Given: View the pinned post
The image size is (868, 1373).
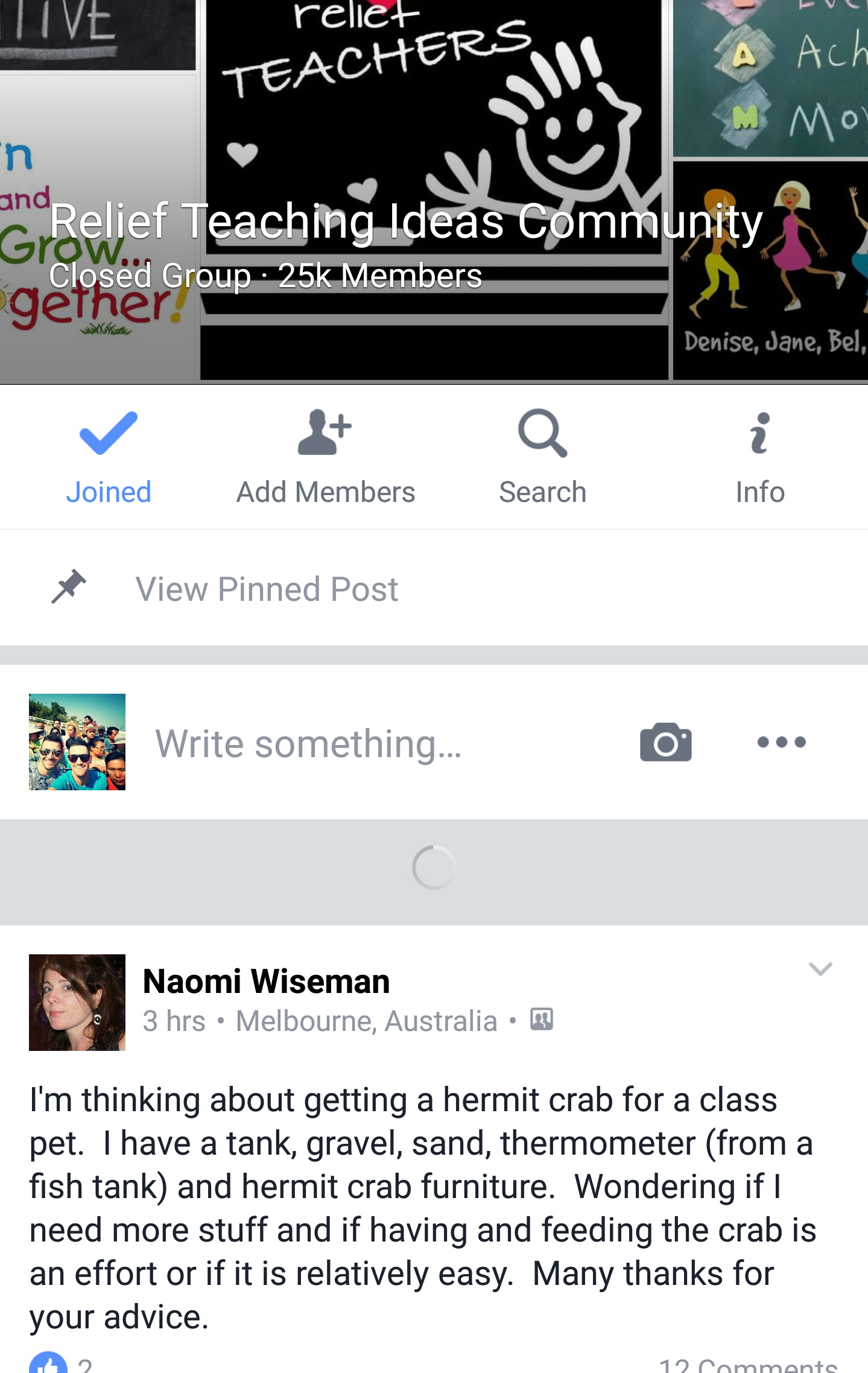Looking at the screenshot, I should click(267, 589).
